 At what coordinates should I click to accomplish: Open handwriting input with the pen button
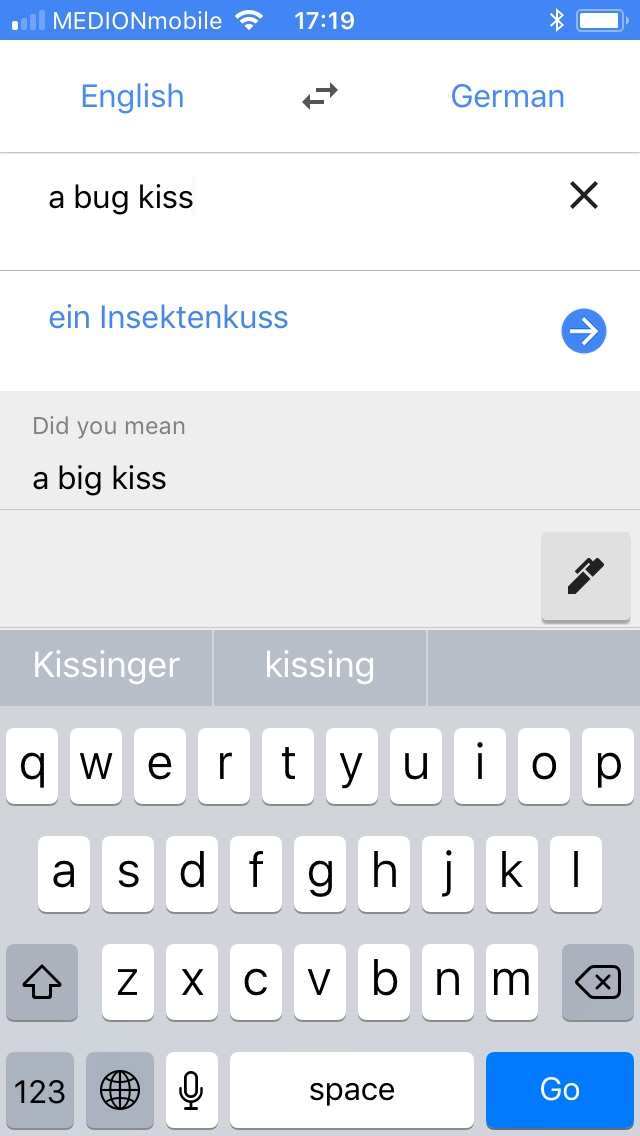(586, 577)
